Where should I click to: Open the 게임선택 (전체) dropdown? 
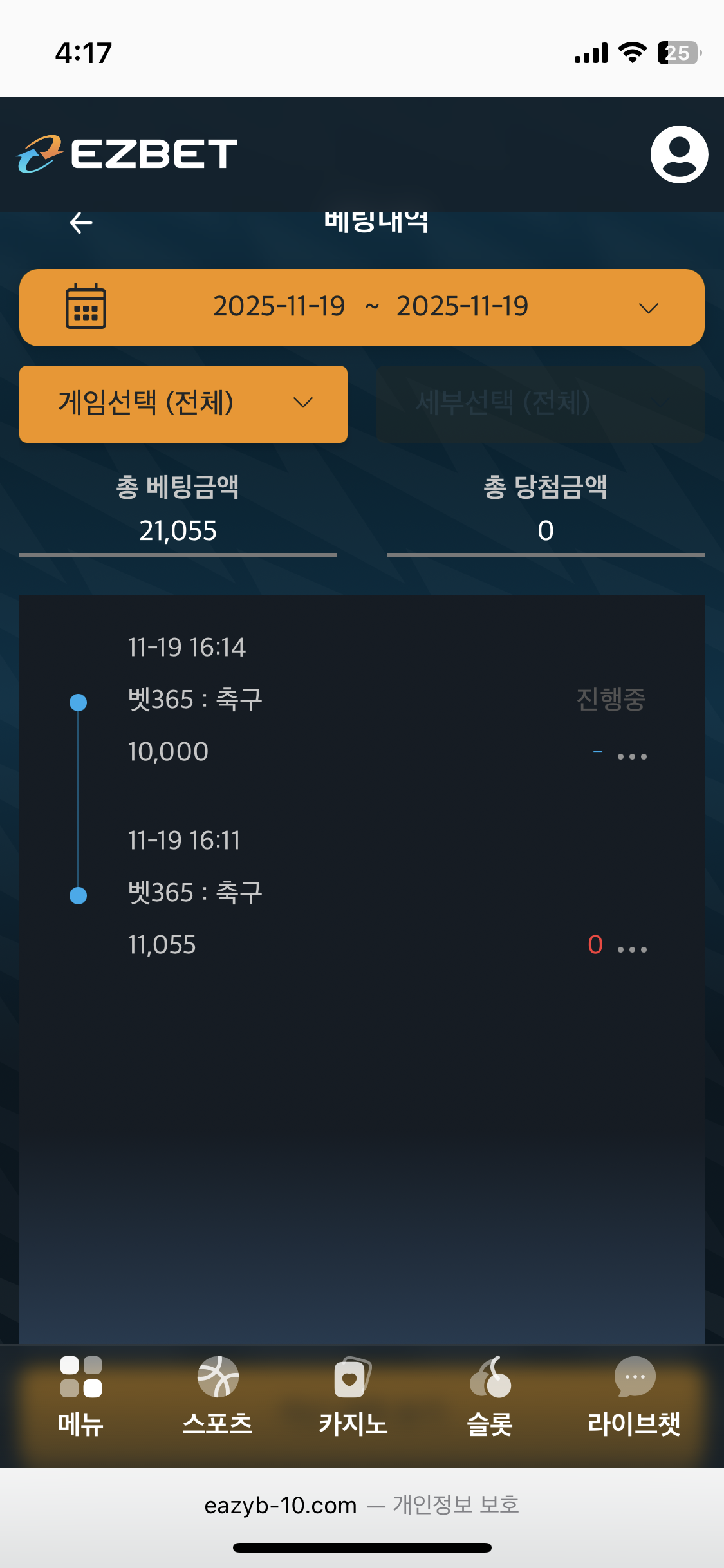coord(183,404)
